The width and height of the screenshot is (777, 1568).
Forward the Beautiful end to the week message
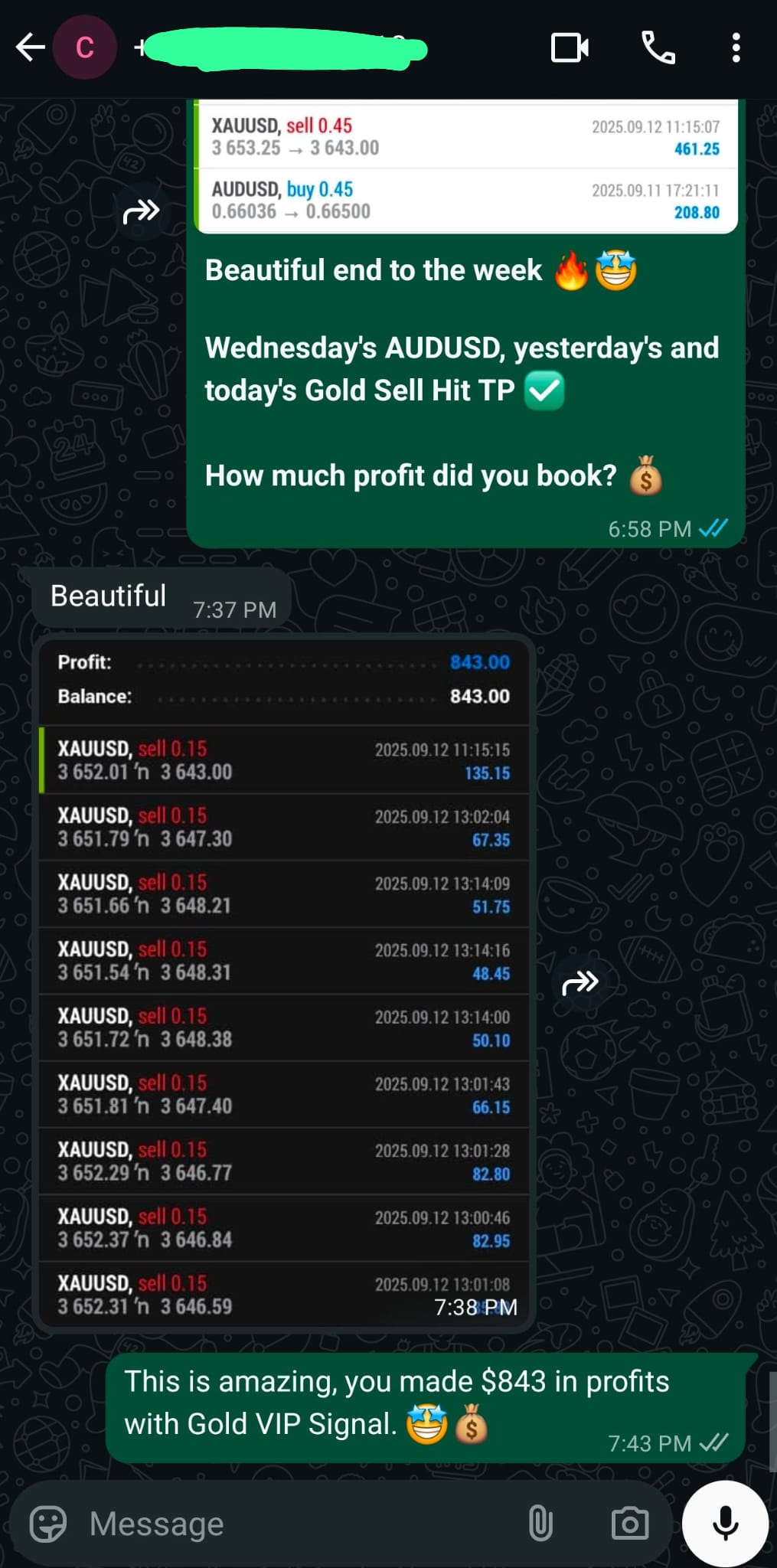[142, 211]
